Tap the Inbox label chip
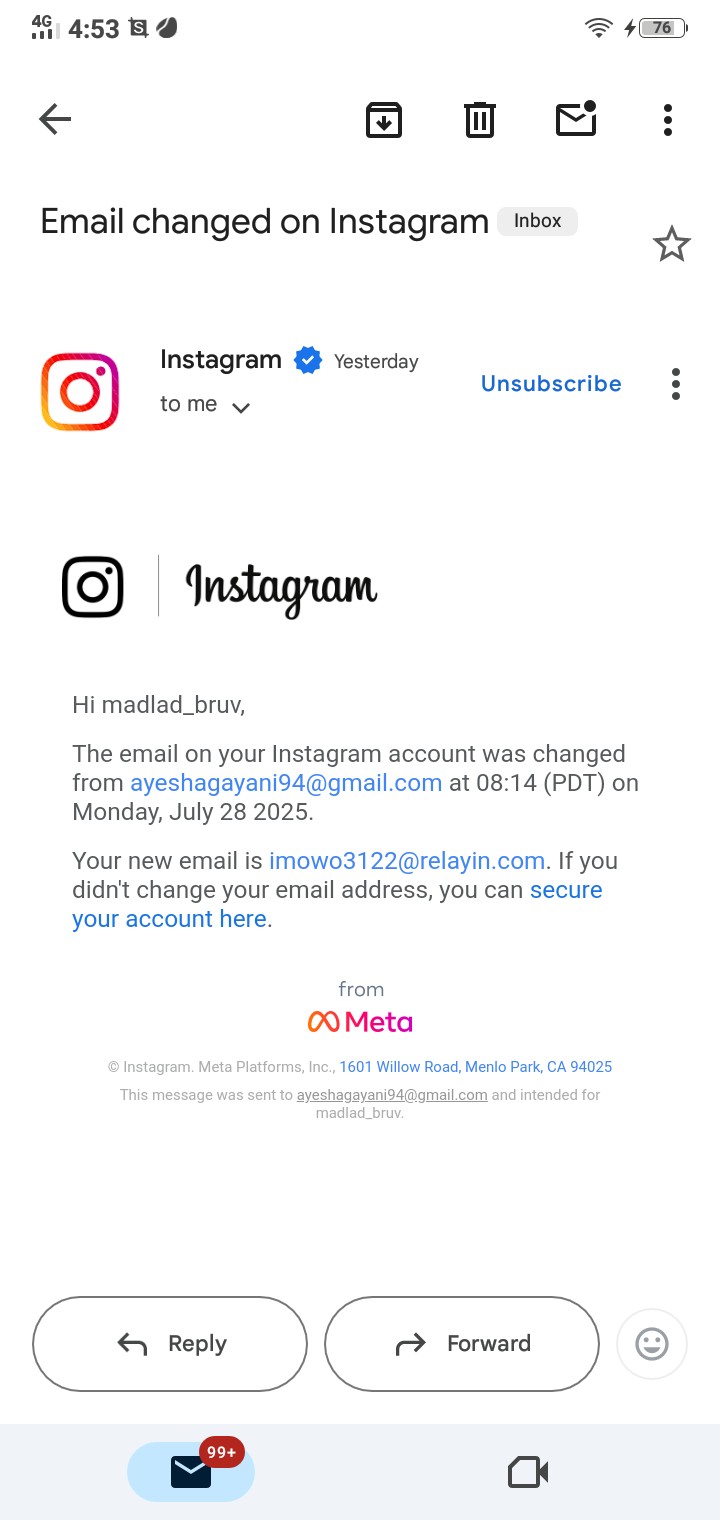Screen dimensions: 720x1520 point(537,221)
